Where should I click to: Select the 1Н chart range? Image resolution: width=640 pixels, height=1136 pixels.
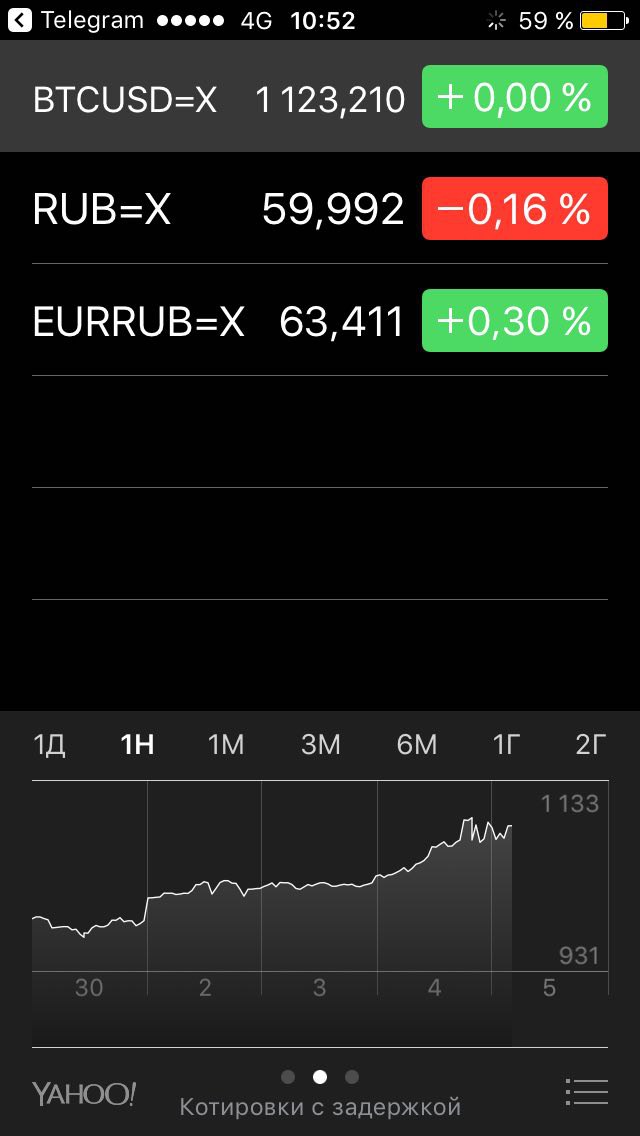(137, 745)
